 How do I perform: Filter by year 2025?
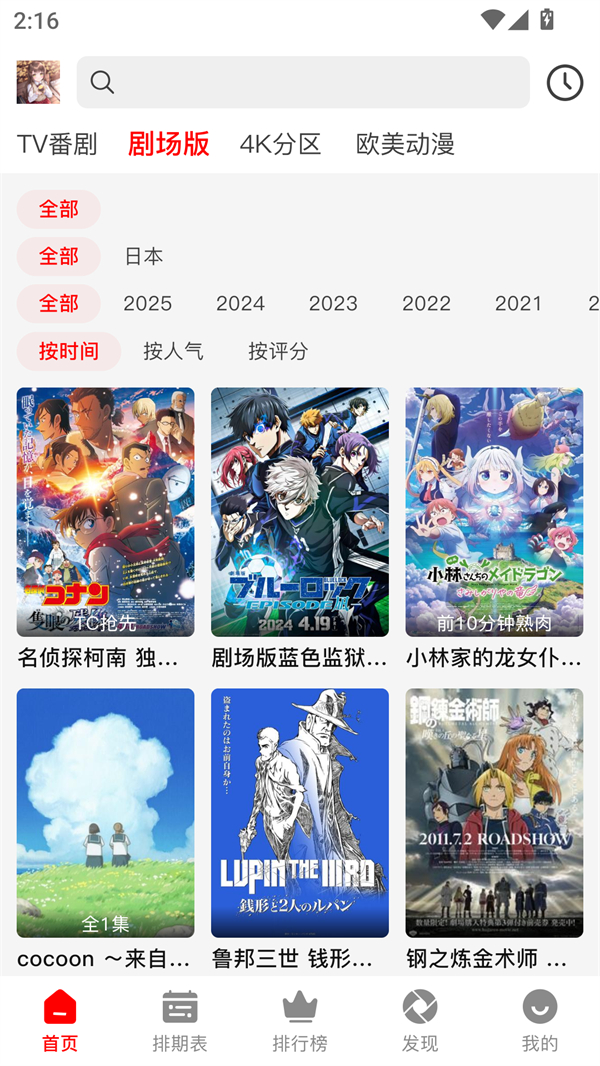coord(147,303)
